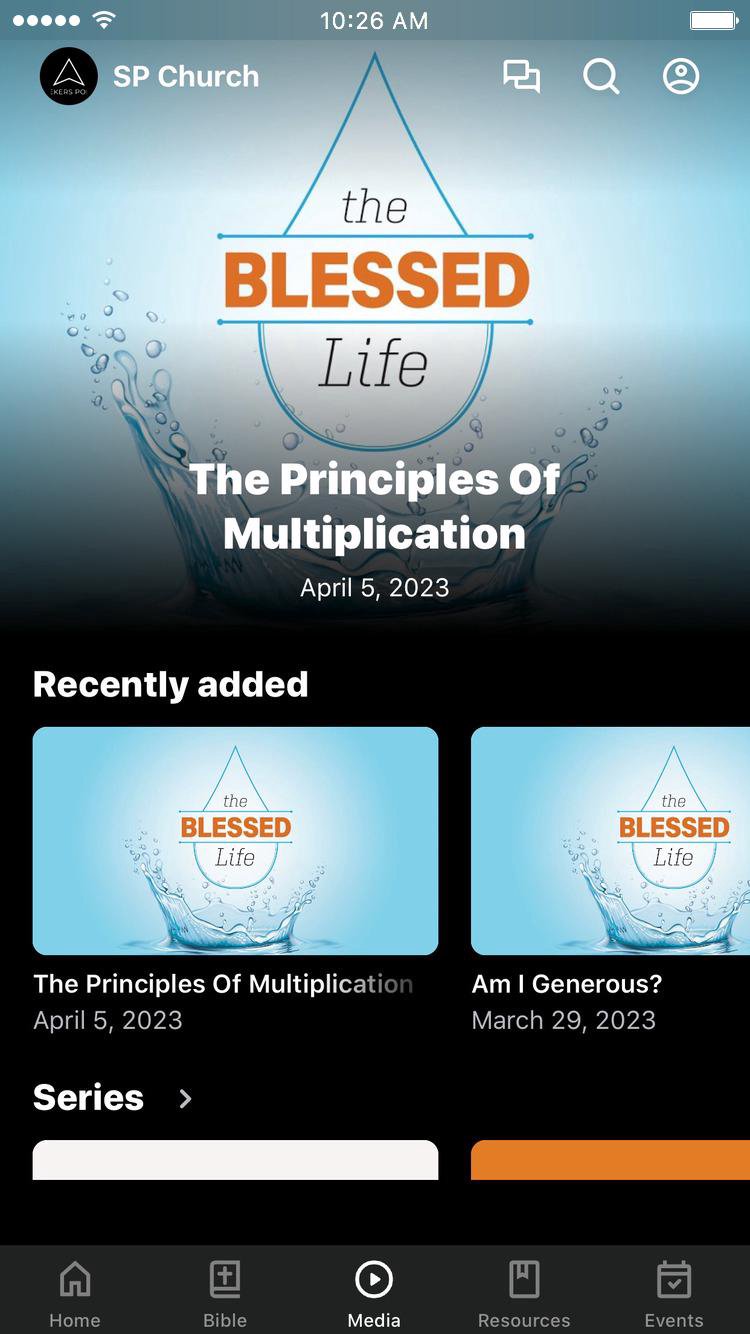Open the chat messages icon

(521, 77)
